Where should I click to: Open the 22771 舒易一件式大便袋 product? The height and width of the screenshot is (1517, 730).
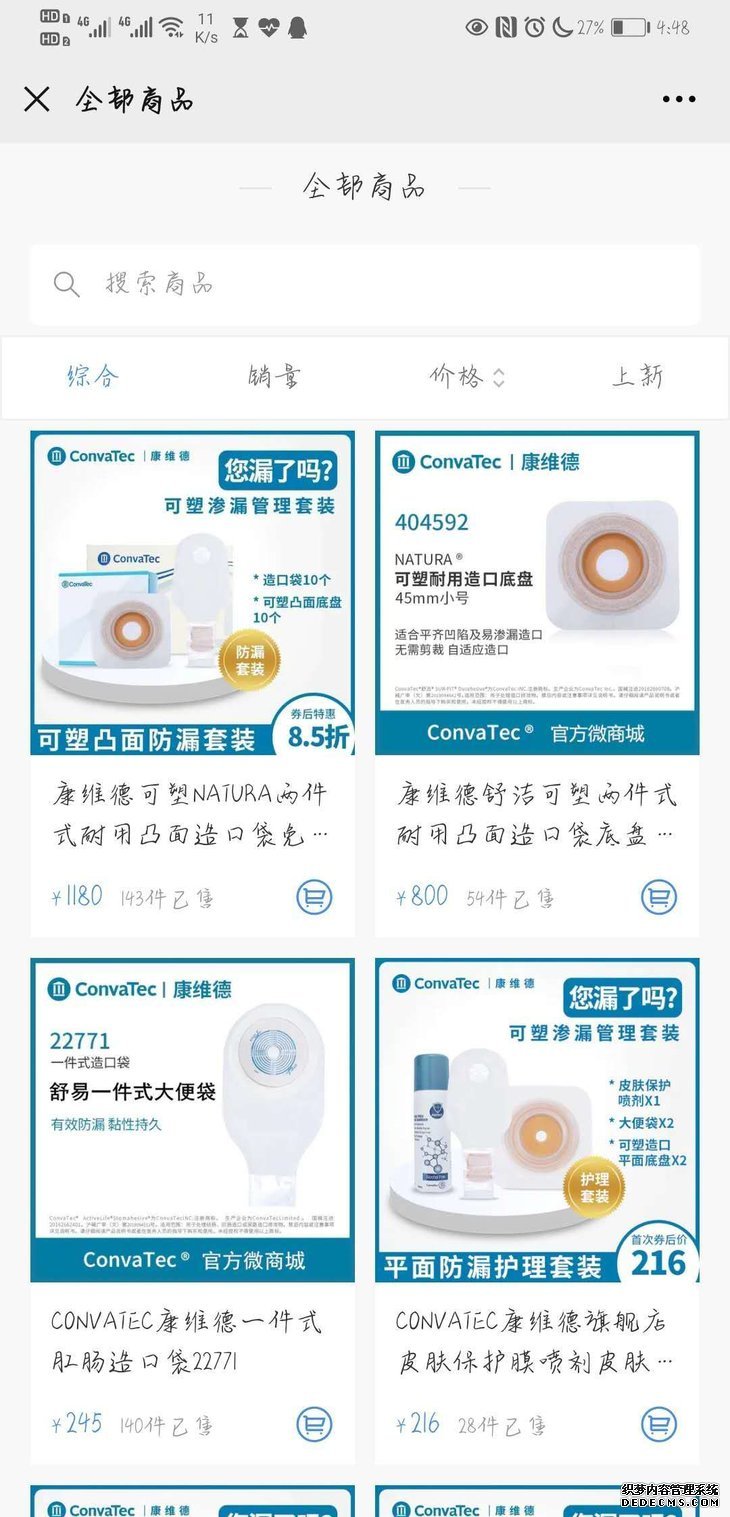coord(192,1119)
